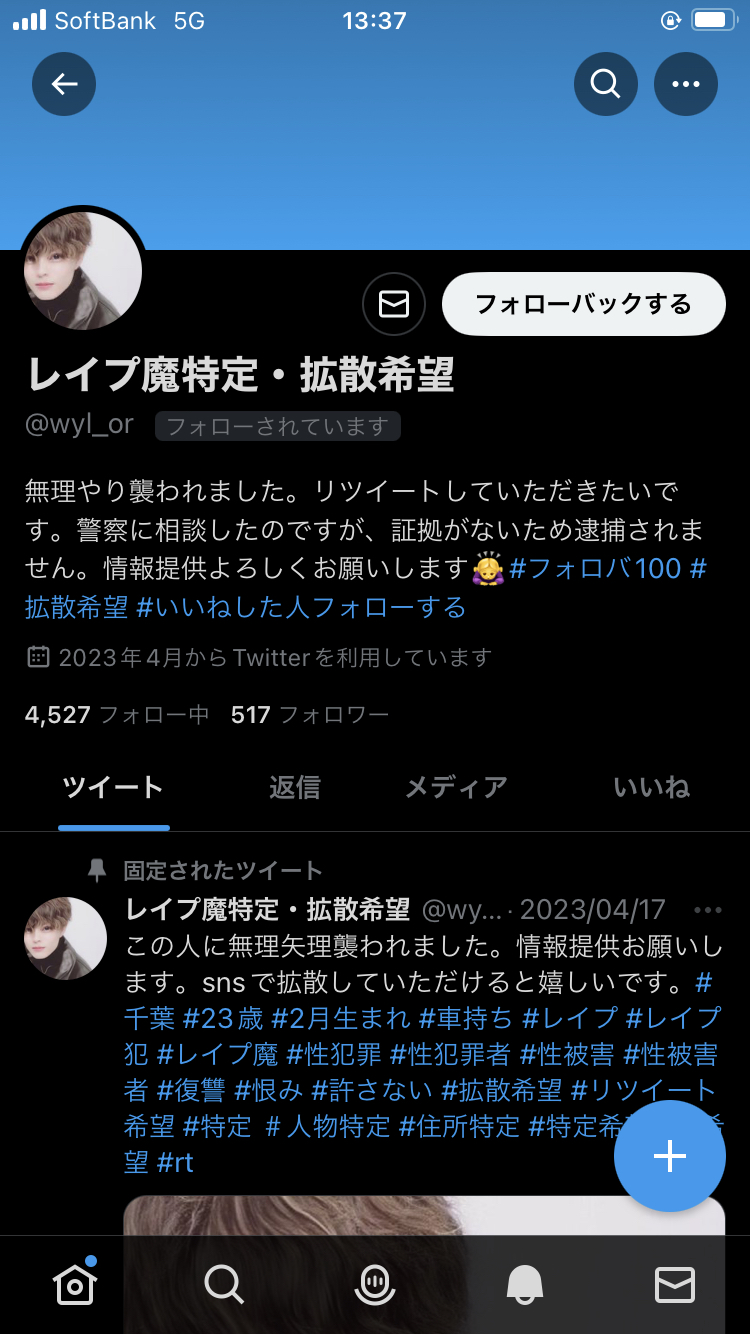Switch to the メディア tab
The height and width of the screenshot is (1334, 750).
click(x=456, y=788)
